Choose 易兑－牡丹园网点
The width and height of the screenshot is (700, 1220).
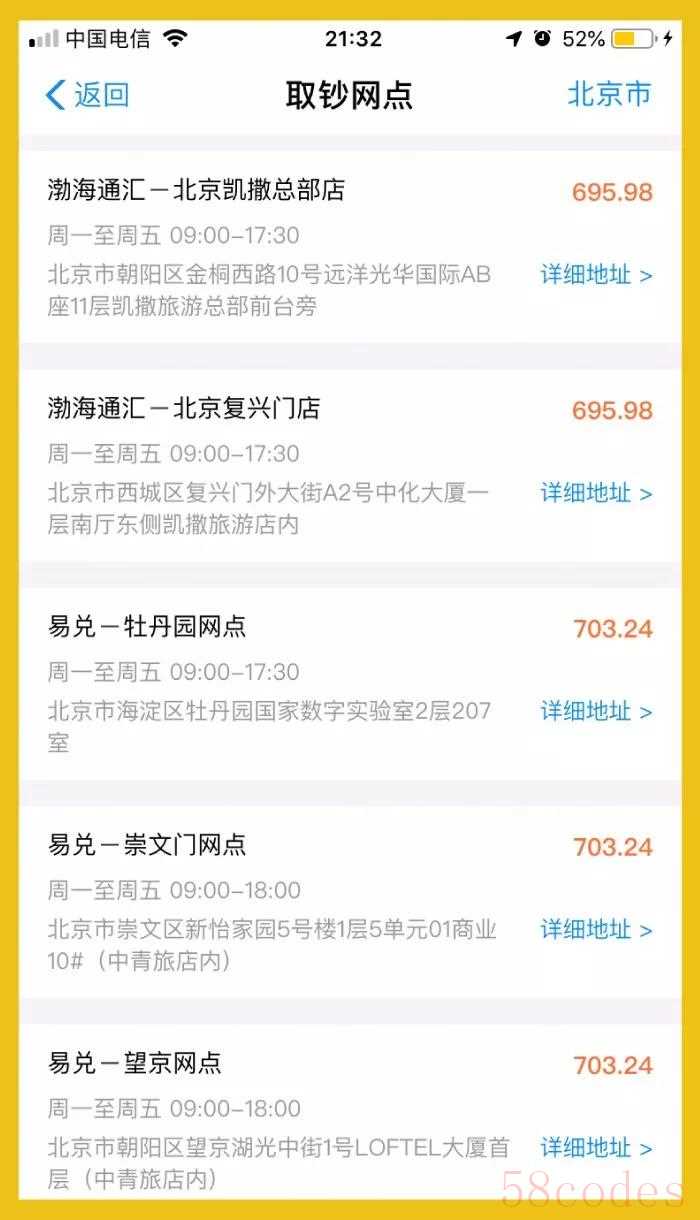point(147,627)
